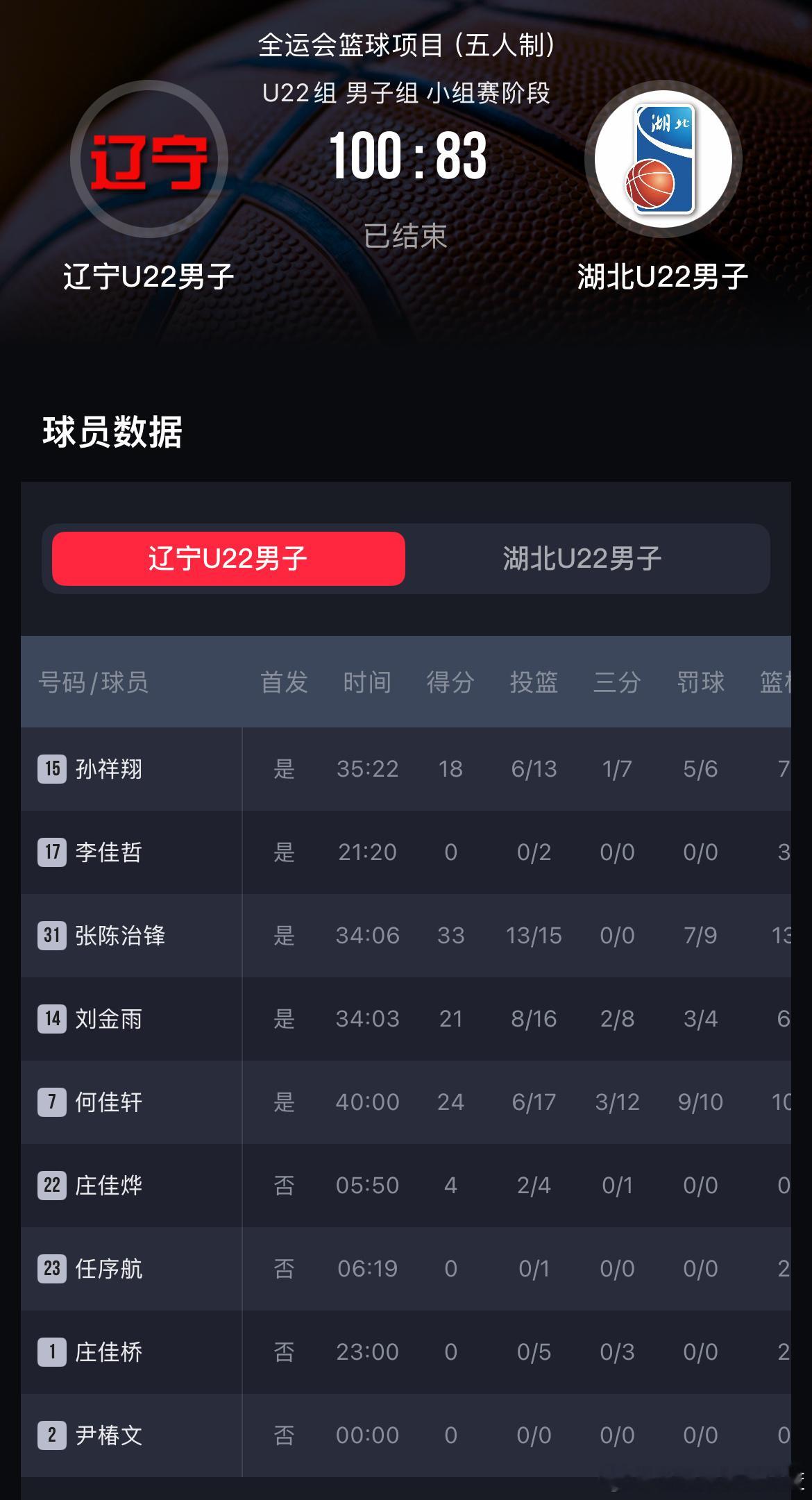
Task: Sort by the 三分 column header
Action: [617, 682]
